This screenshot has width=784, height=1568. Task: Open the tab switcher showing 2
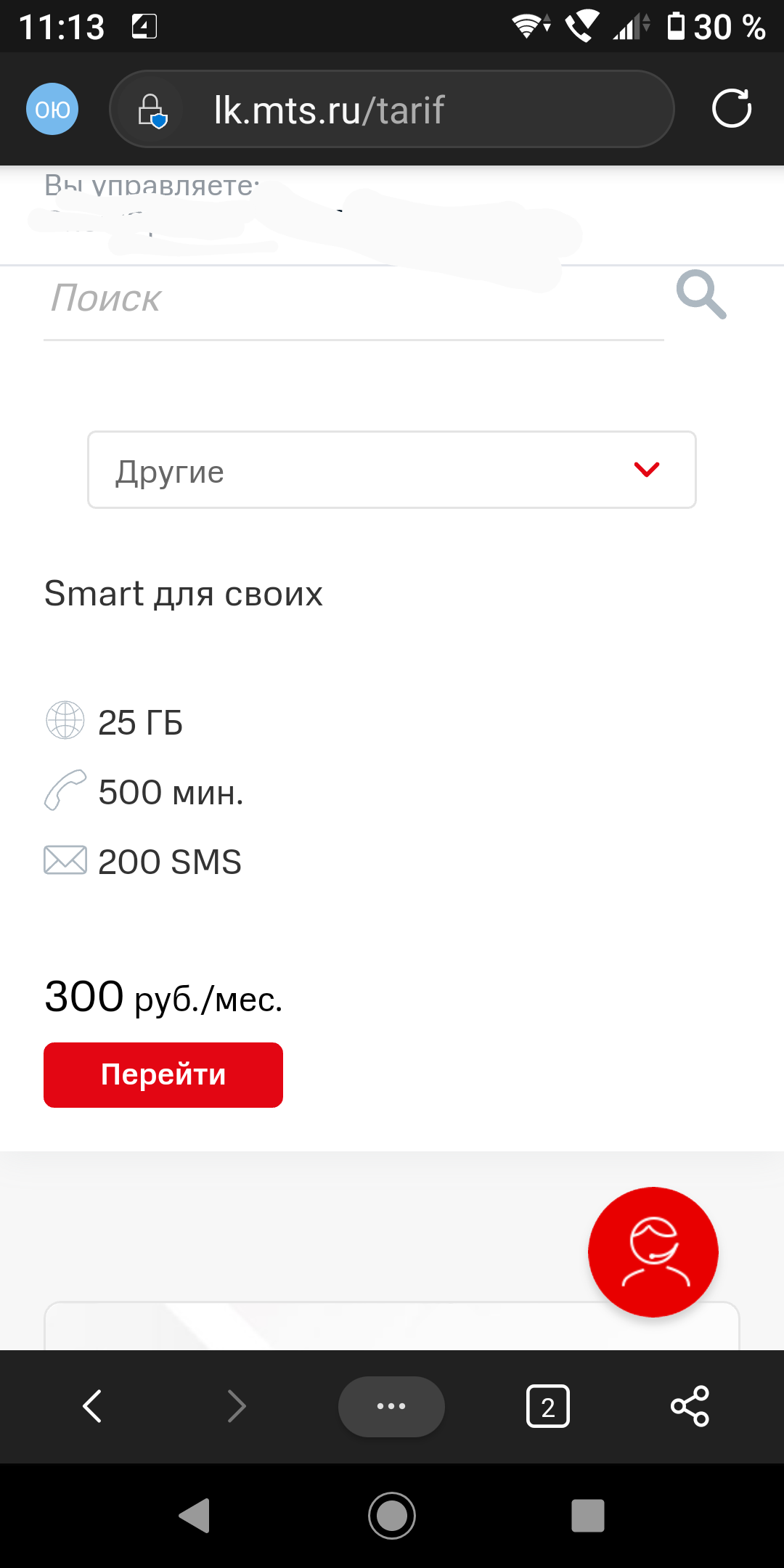pyautogui.click(x=547, y=1407)
